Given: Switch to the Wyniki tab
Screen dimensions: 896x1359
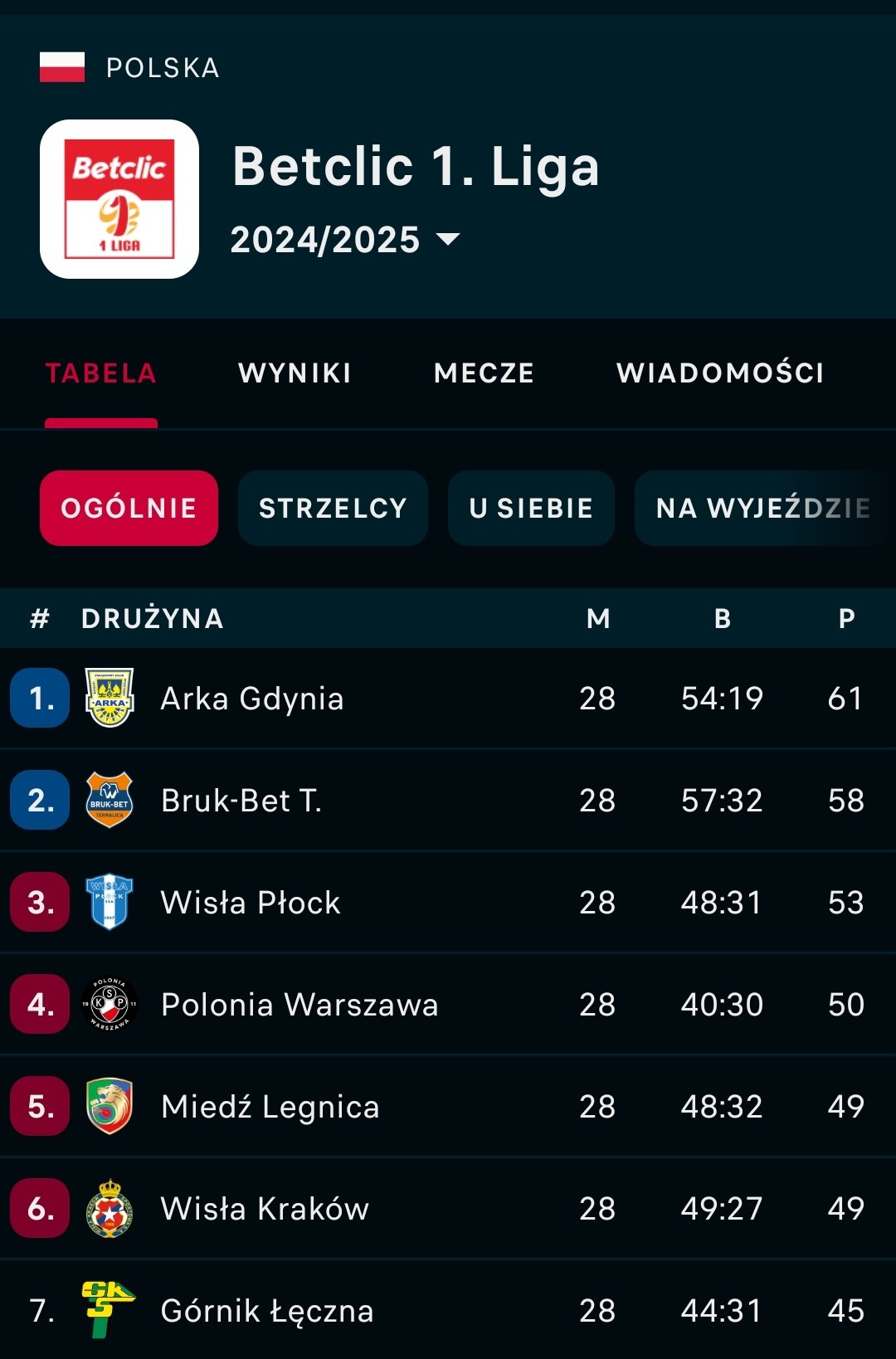Looking at the screenshot, I should 295,373.
